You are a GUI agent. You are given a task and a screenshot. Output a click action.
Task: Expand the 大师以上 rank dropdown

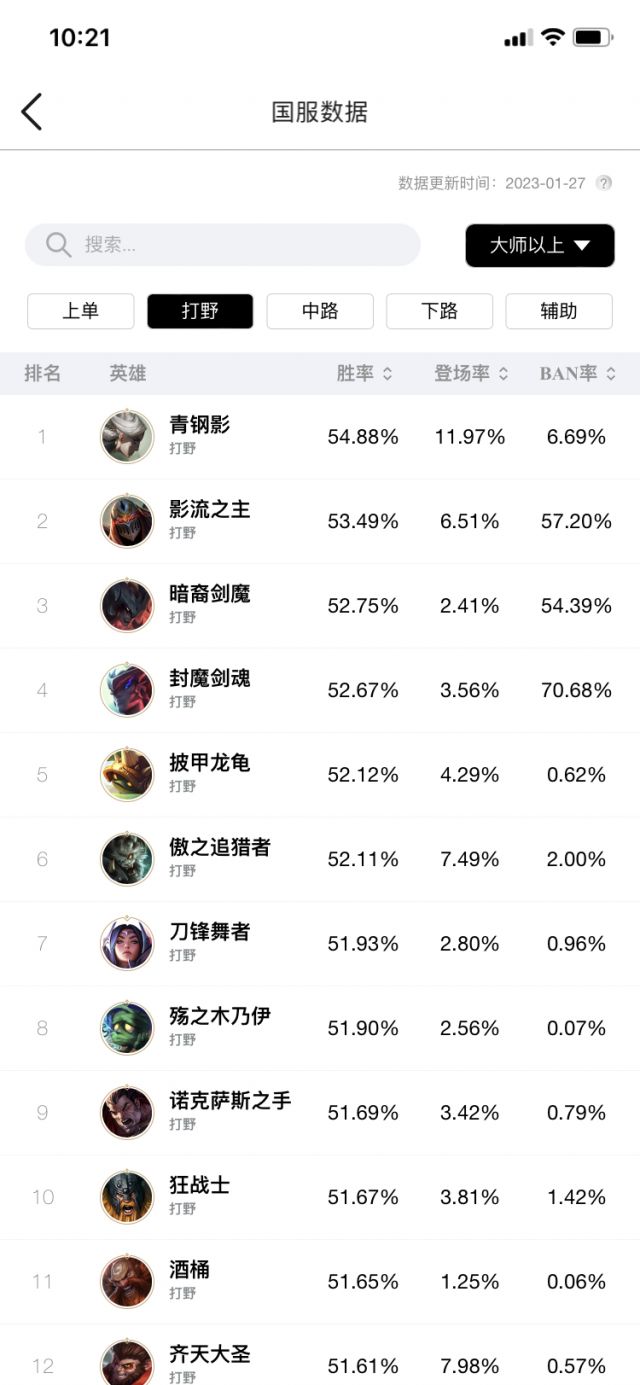point(540,246)
